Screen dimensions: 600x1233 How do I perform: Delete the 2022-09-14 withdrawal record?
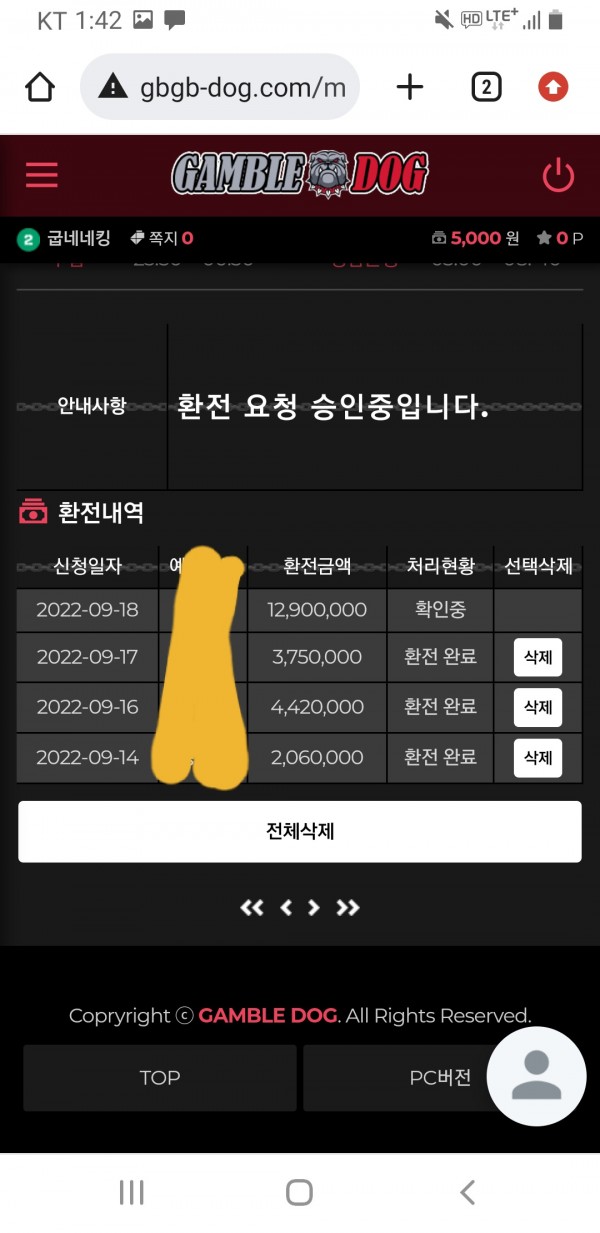(538, 758)
